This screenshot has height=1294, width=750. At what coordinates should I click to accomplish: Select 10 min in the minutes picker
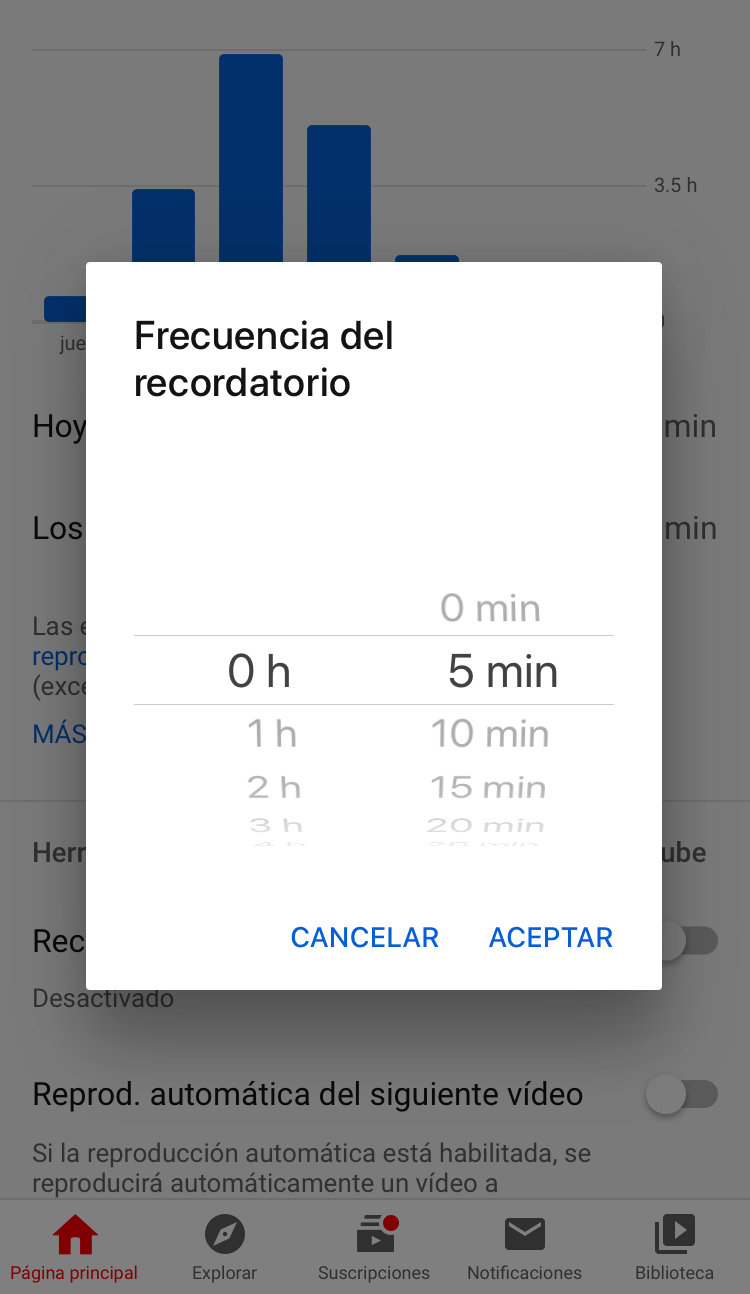pyautogui.click(x=490, y=734)
